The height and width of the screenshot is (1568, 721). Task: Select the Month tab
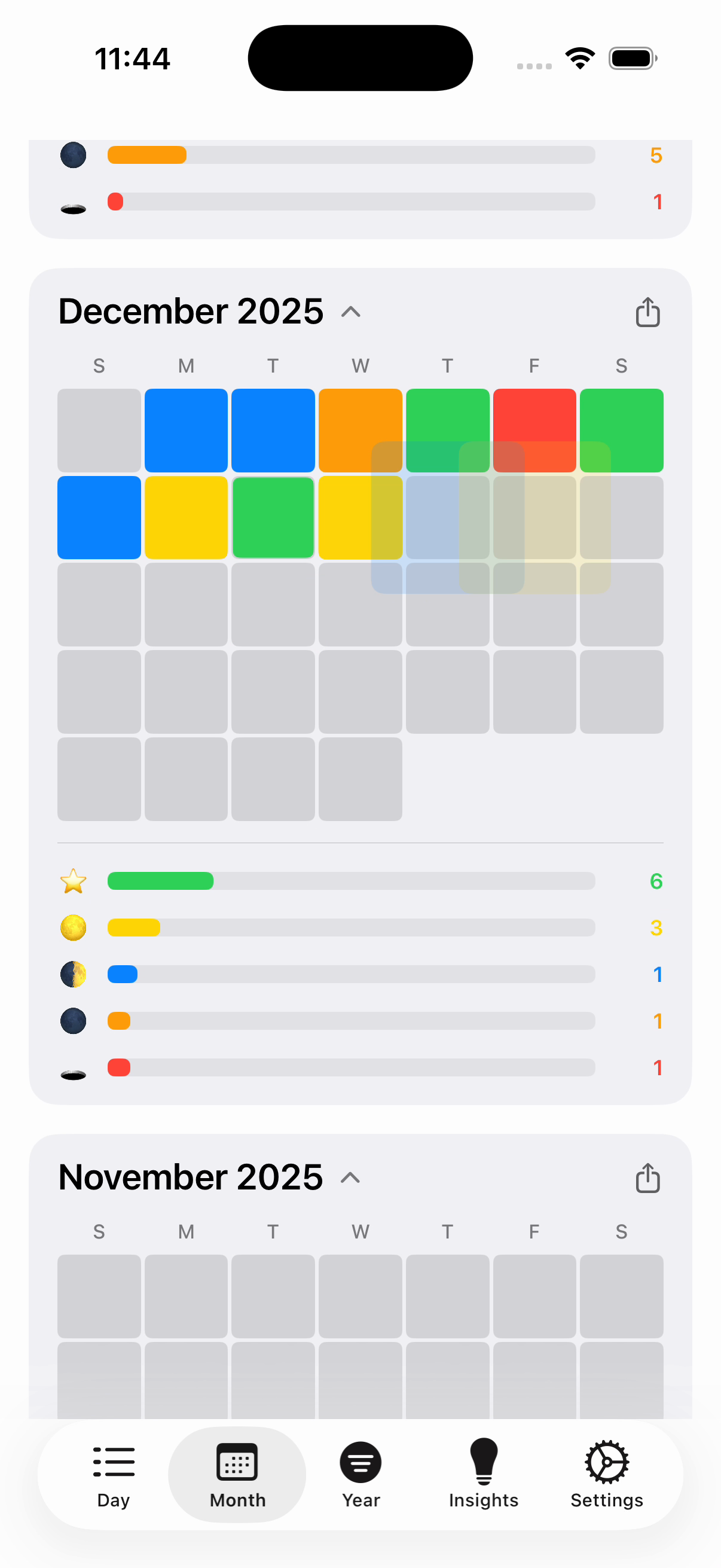[x=237, y=1474]
